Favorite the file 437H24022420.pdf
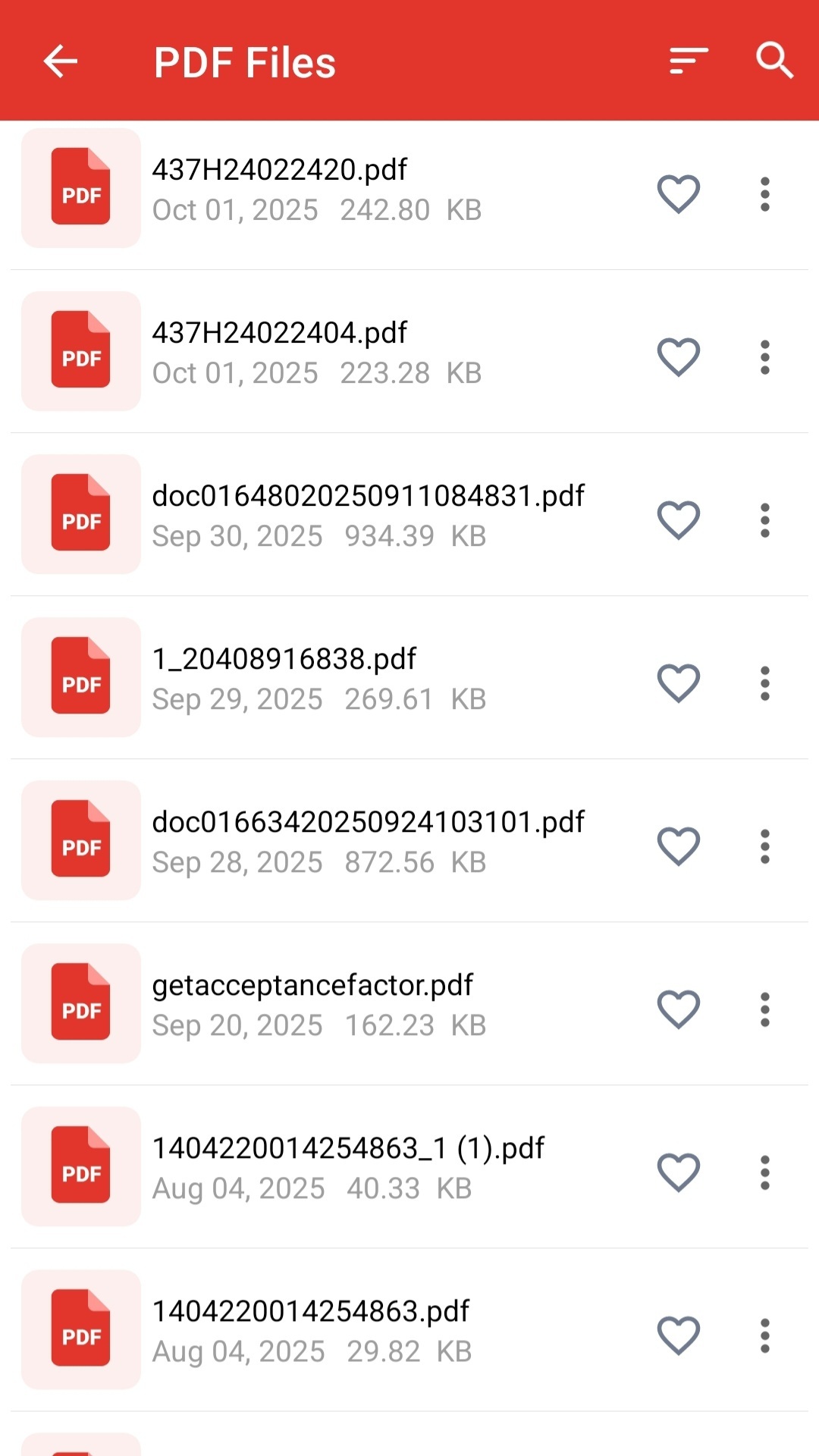 click(x=678, y=192)
